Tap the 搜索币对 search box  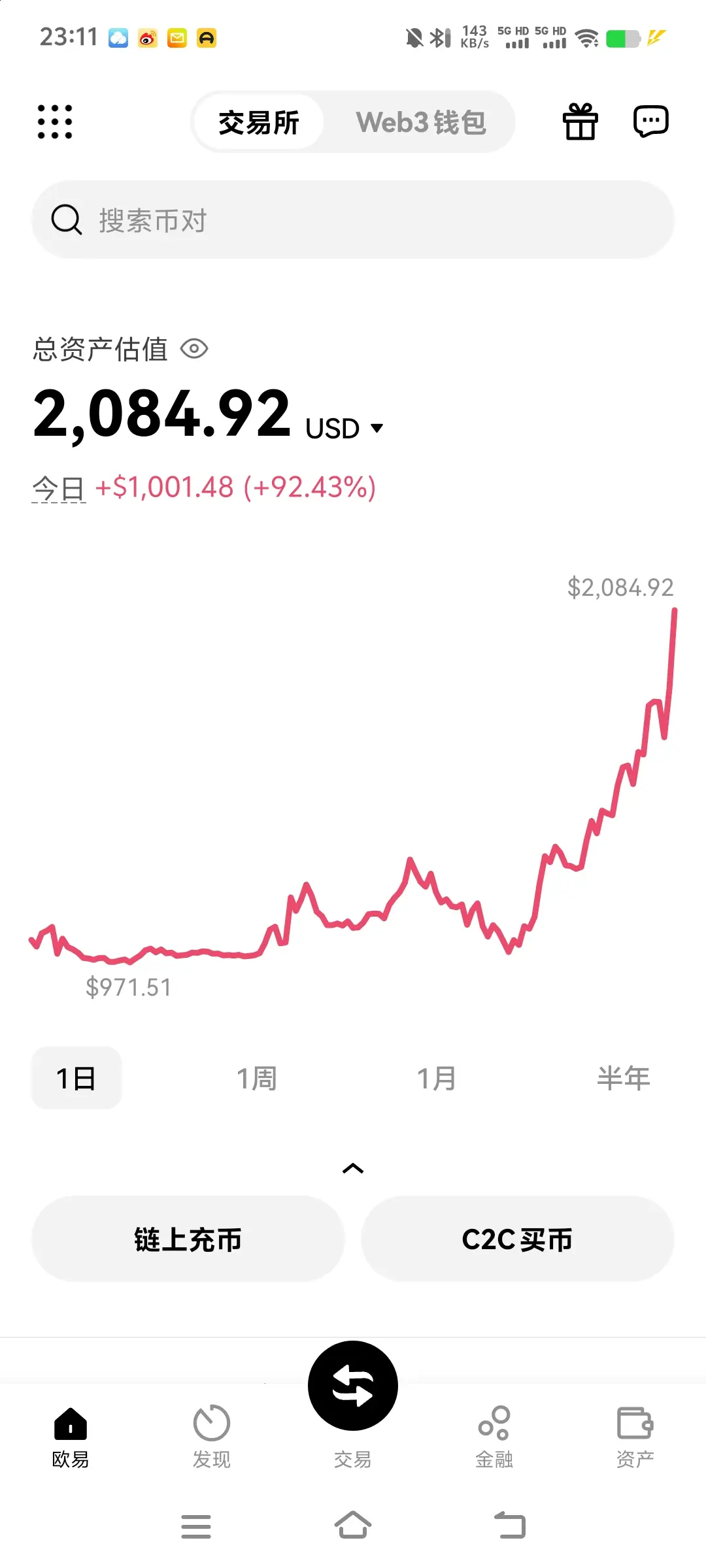pyautogui.click(x=353, y=220)
